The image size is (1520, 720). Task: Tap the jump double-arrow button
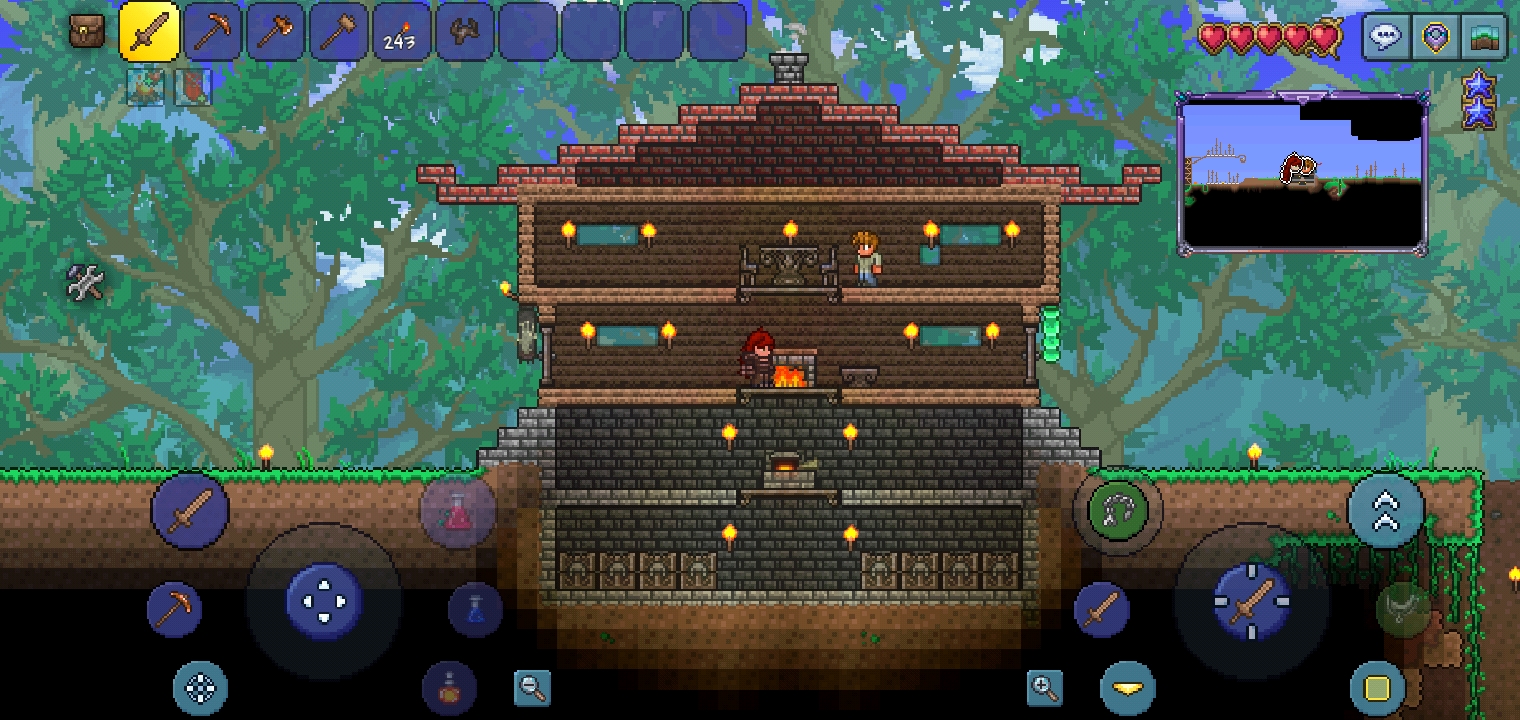[x=1386, y=511]
